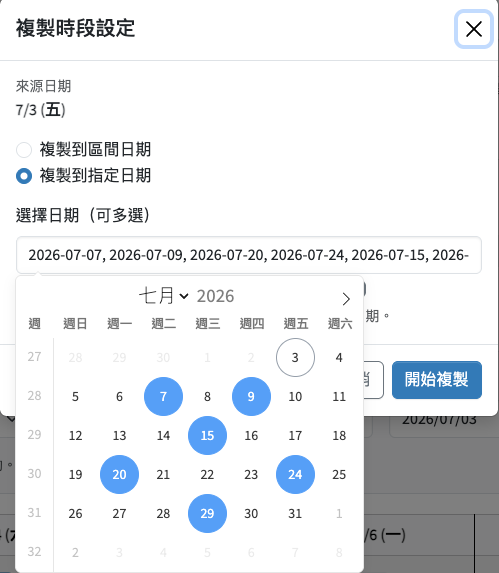
Task: Go to next month with arrow
Action: [x=346, y=299]
